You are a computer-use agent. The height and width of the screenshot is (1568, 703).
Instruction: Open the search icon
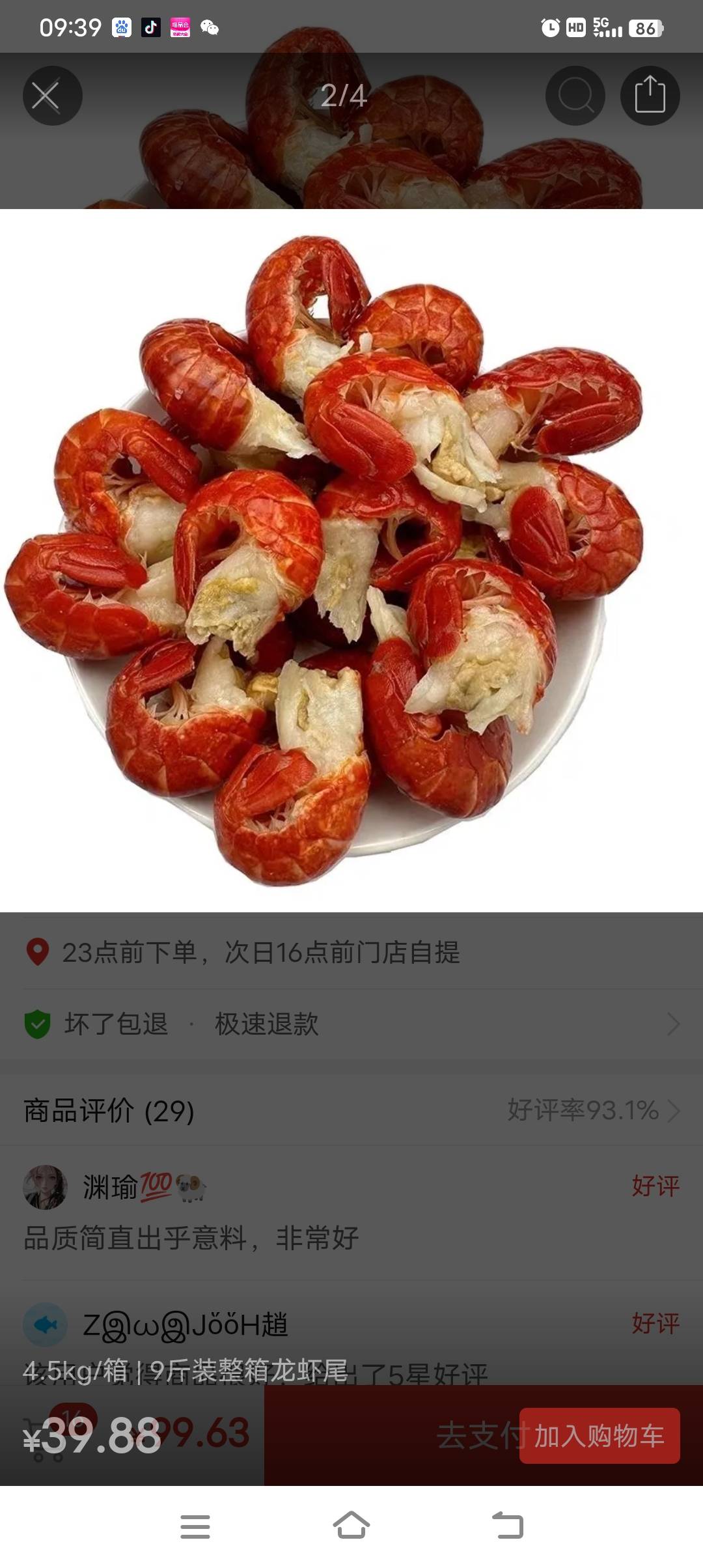point(575,96)
